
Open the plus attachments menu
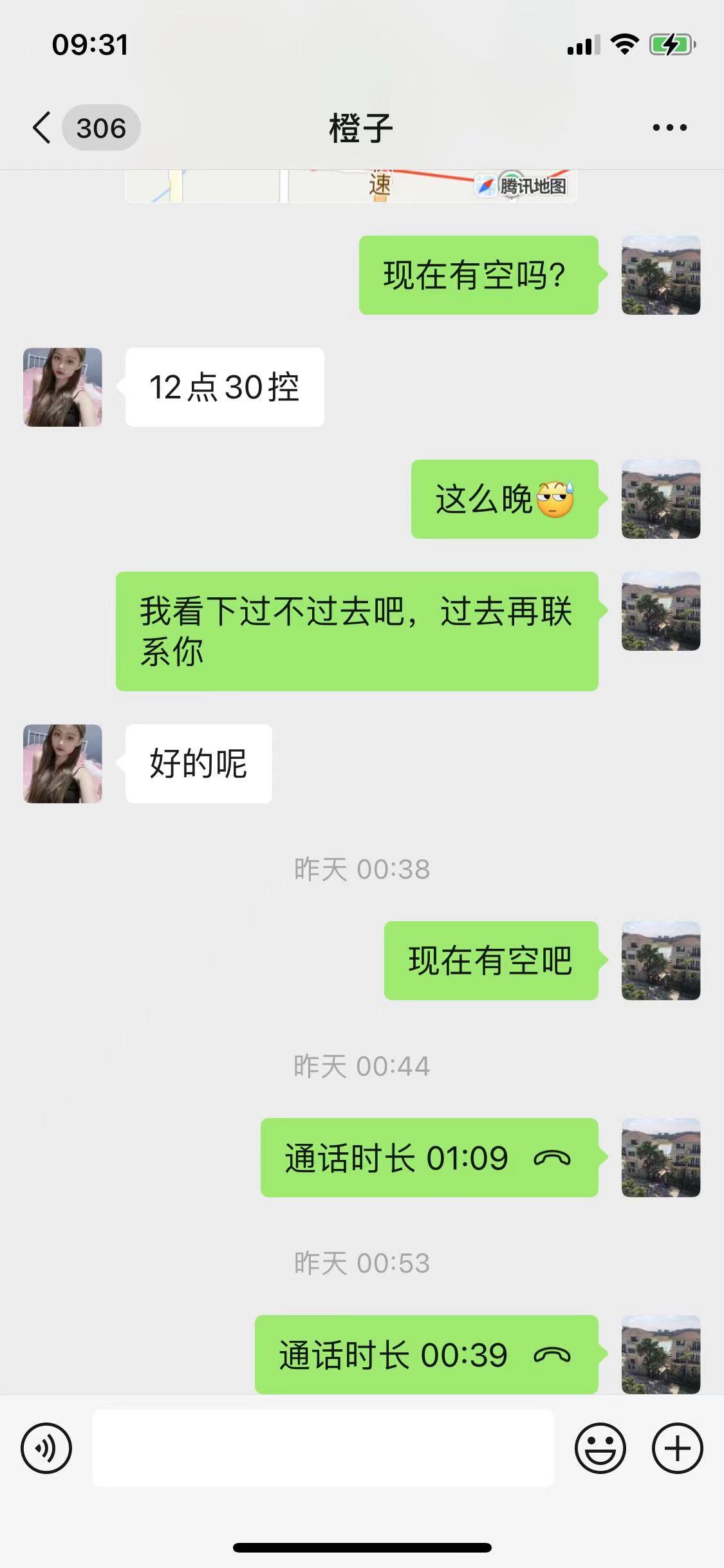pos(677,1448)
